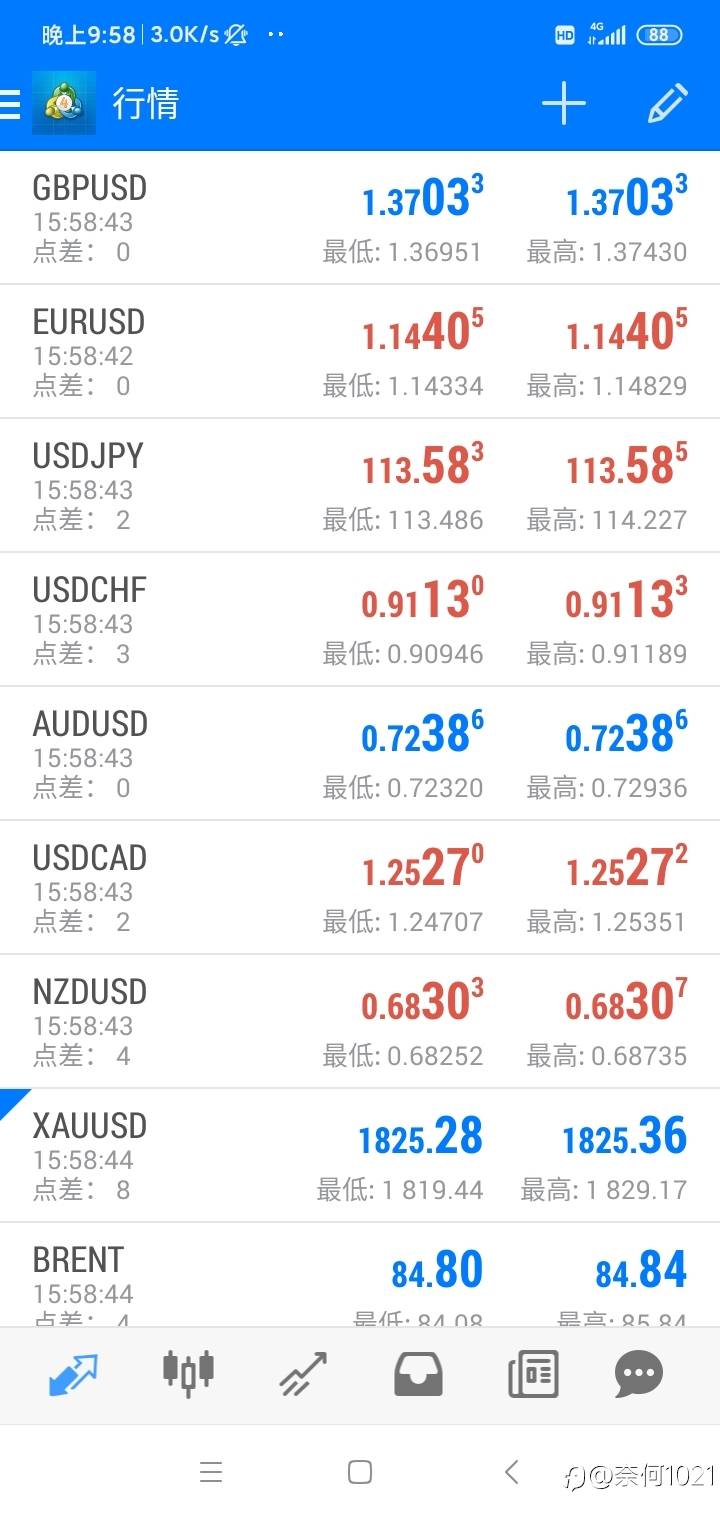Edit the quotes list with pencil icon

click(667, 104)
